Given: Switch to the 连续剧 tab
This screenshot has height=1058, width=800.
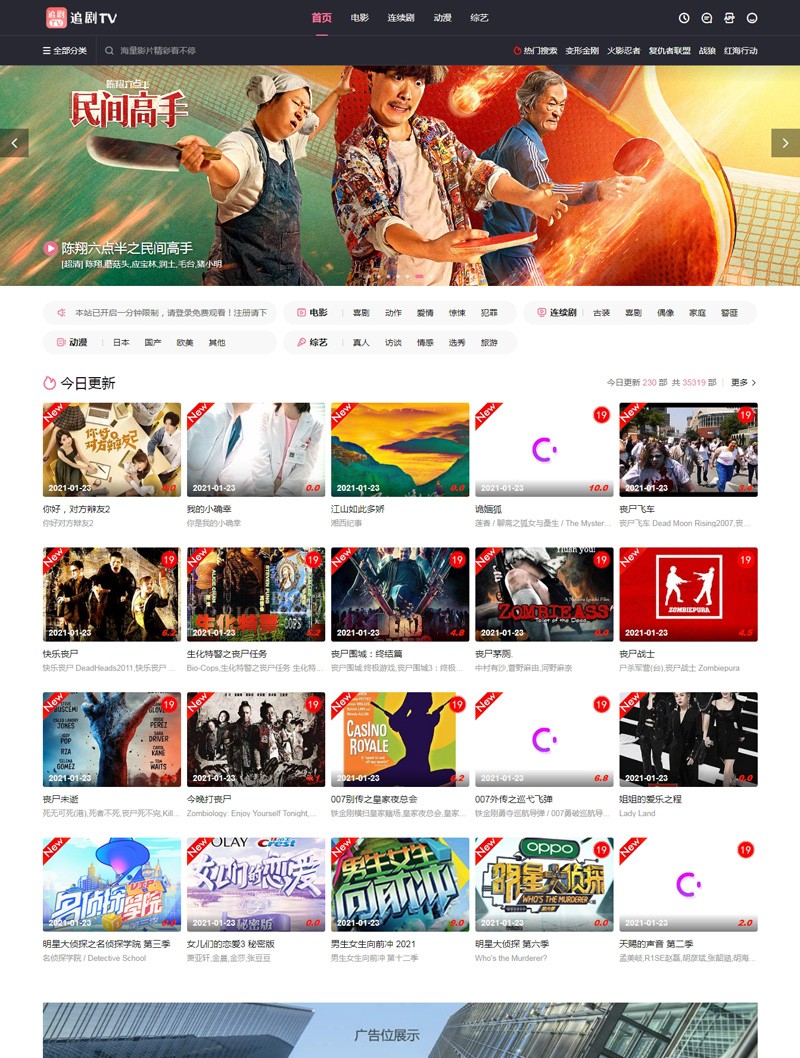Looking at the screenshot, I should [401, 18].
